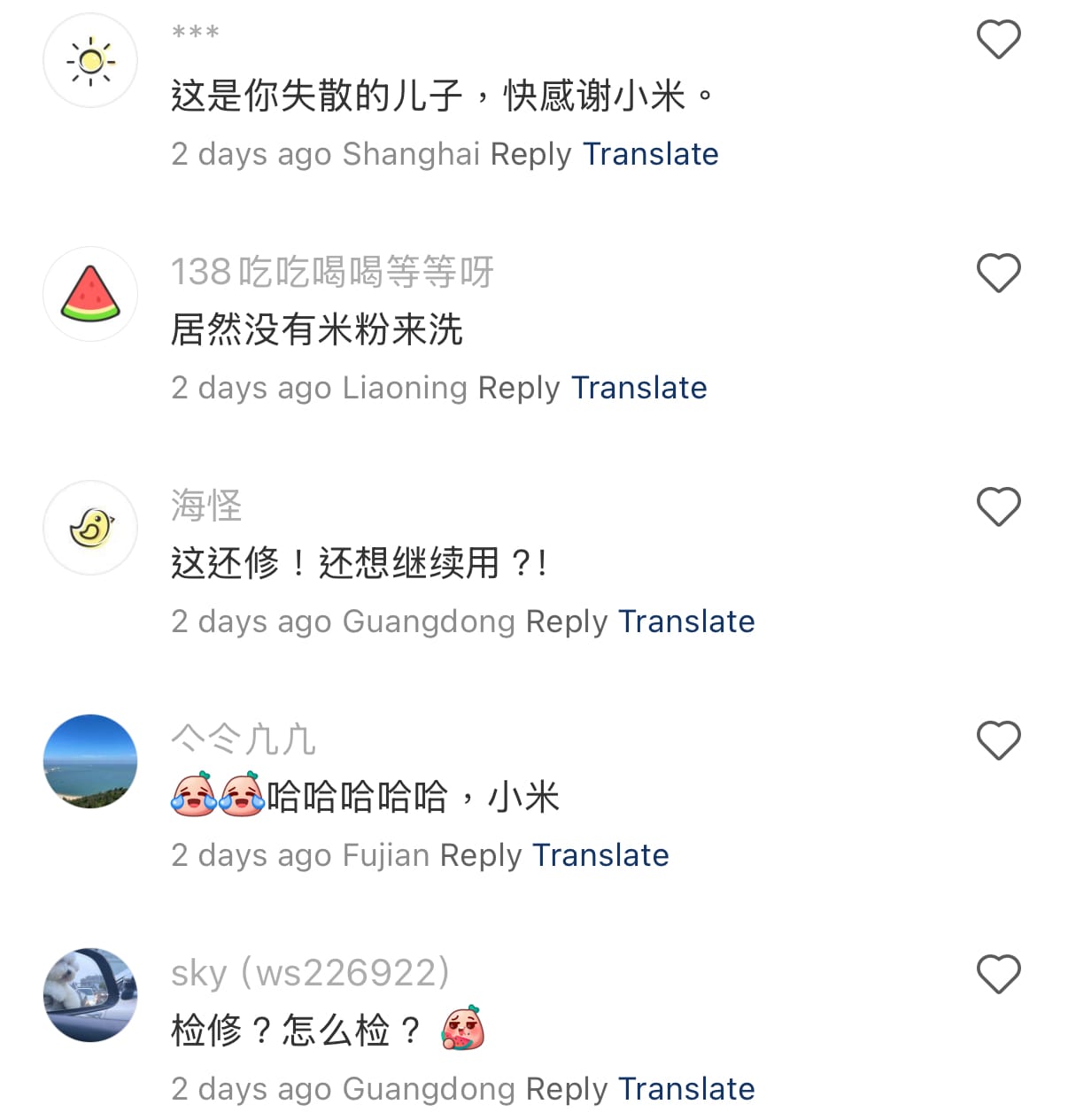1068x1120 pixels.
Task: Like 海怪's comment
Action: [998, 507]
